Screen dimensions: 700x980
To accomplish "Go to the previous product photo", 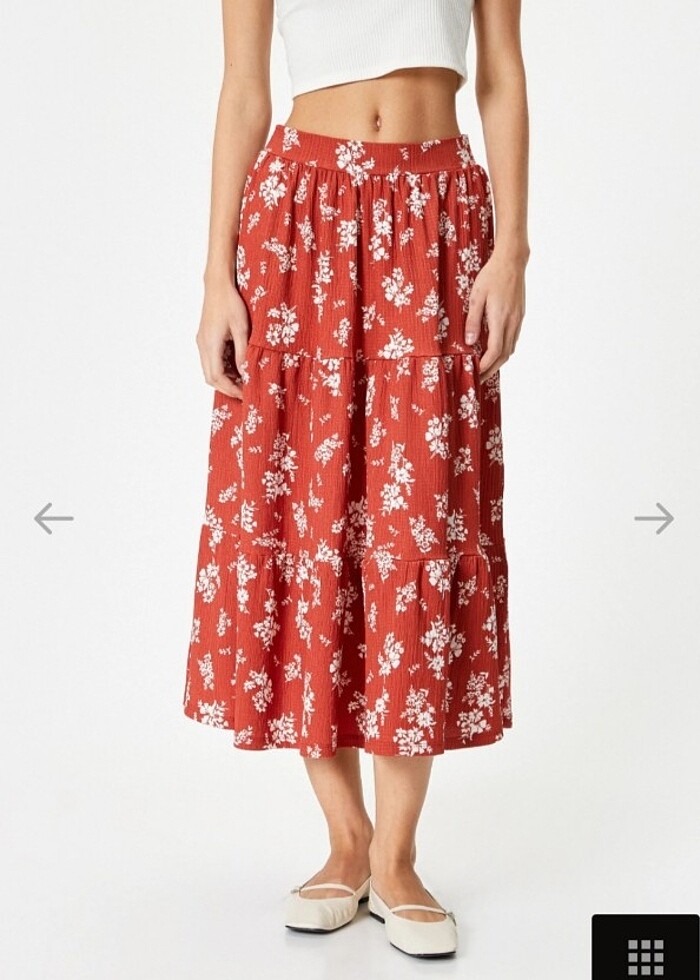I will (53, 518).
